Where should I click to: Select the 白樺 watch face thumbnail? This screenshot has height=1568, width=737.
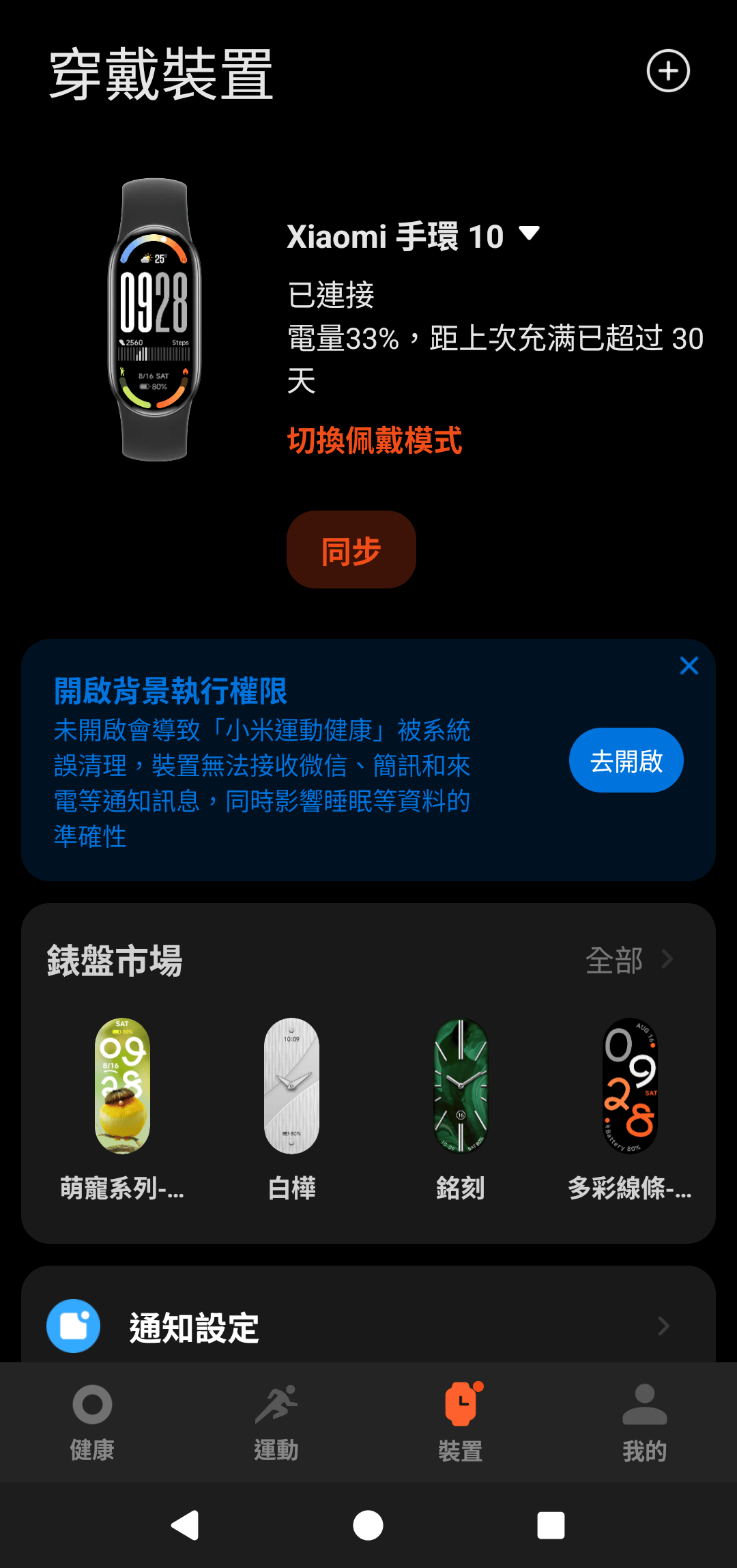[x=291, y=1085]
